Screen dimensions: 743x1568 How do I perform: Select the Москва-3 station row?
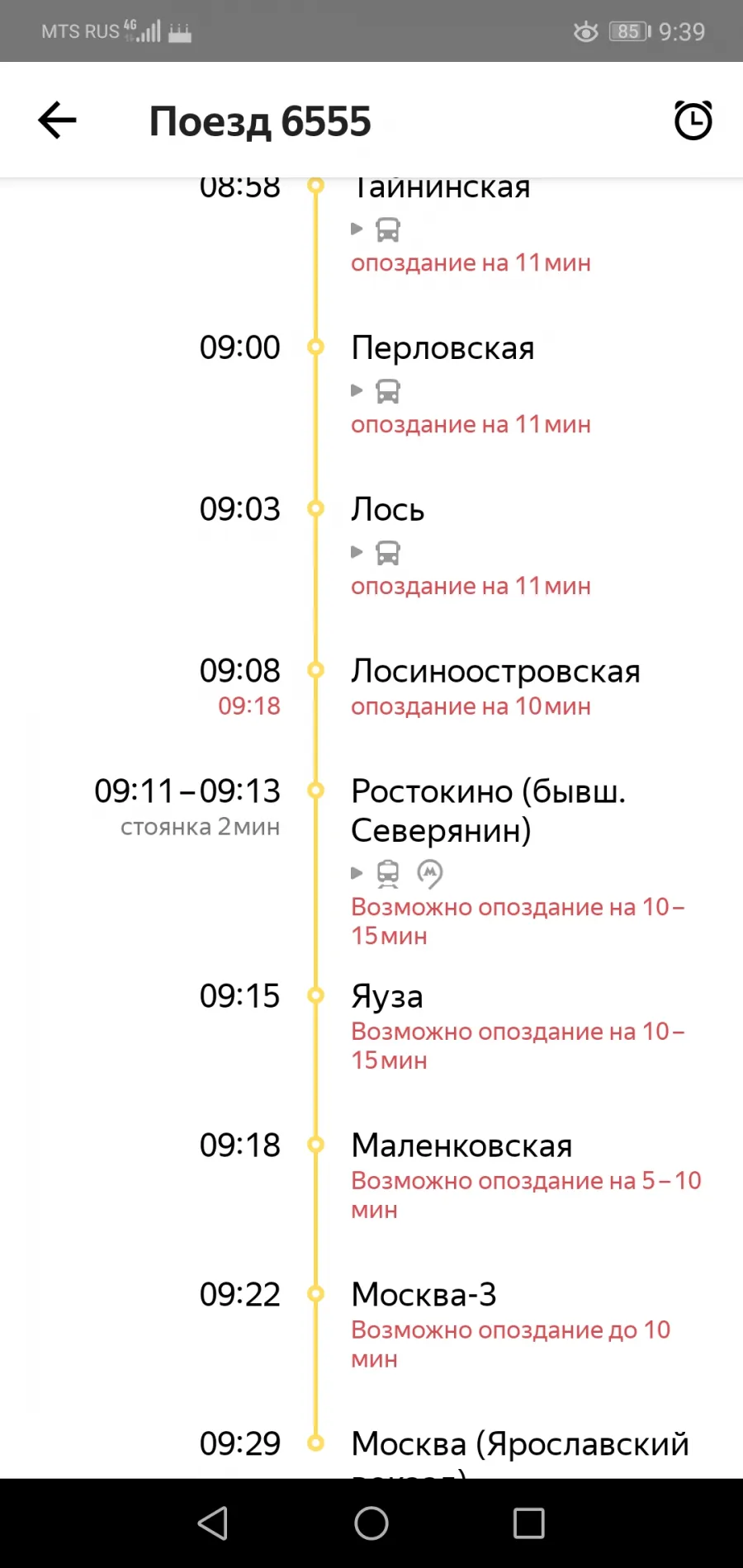371,1325
